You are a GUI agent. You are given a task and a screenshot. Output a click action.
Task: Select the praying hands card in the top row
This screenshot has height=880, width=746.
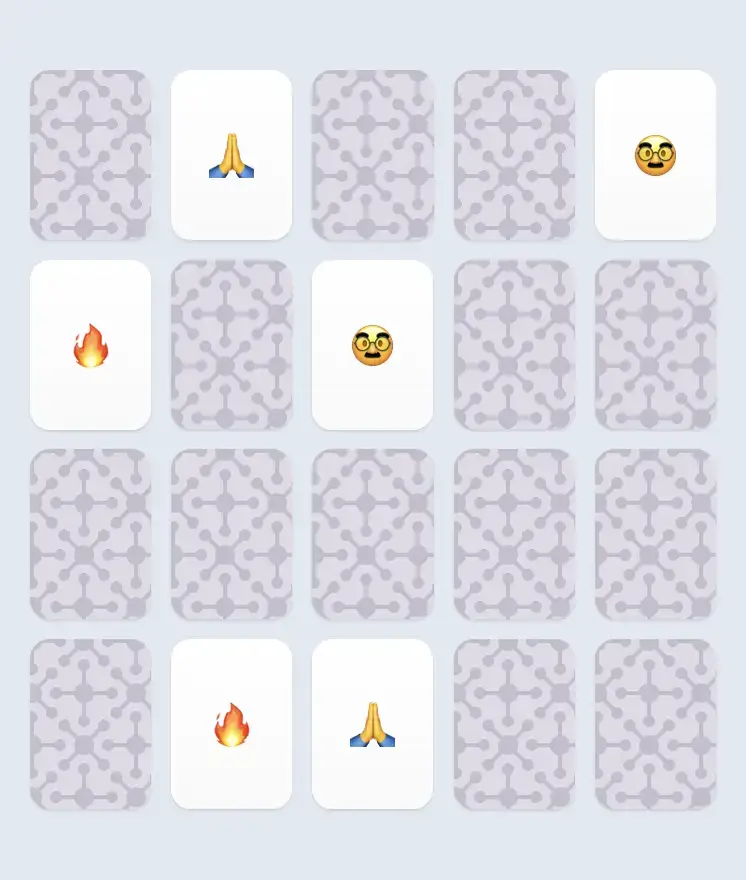tap(231, 153)
